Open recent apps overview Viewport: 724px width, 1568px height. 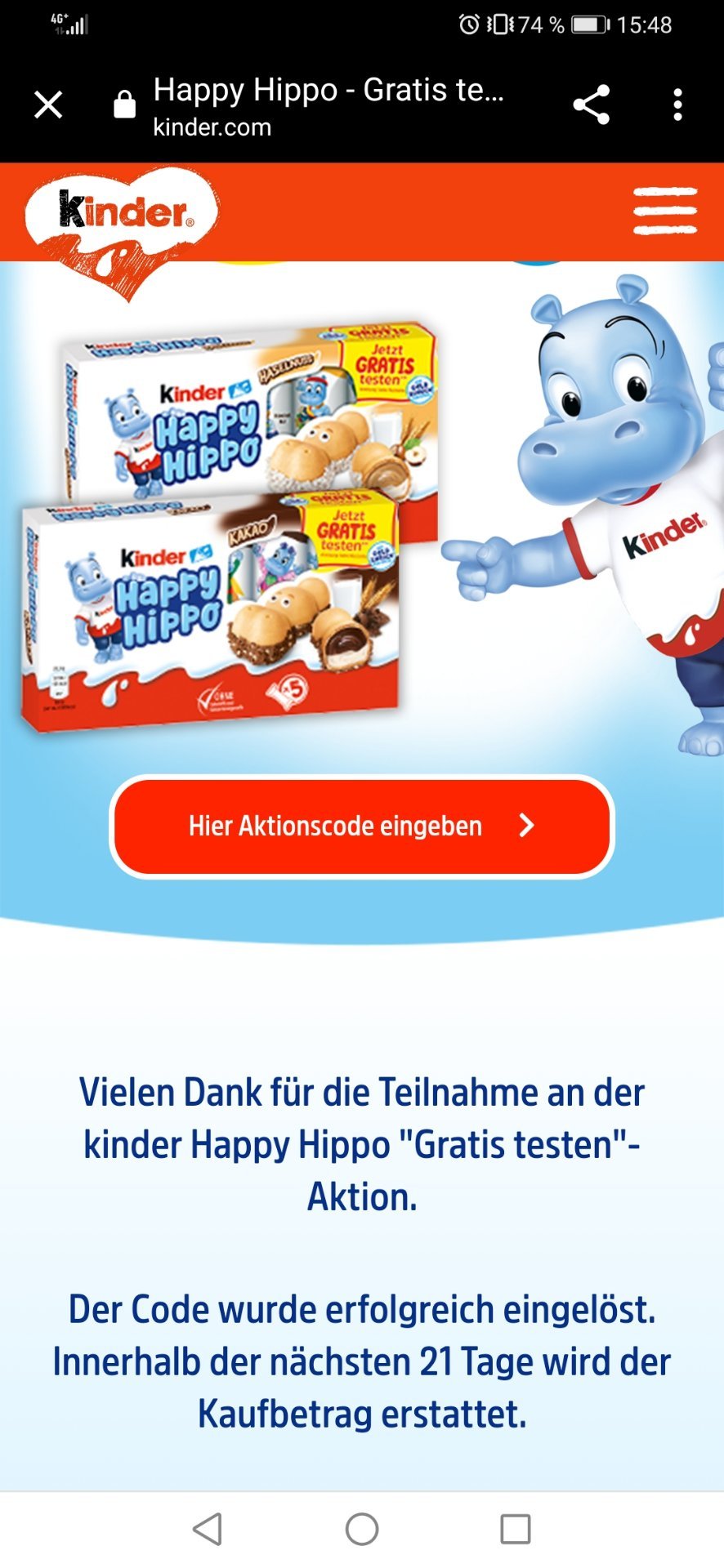click(516, 1529)
